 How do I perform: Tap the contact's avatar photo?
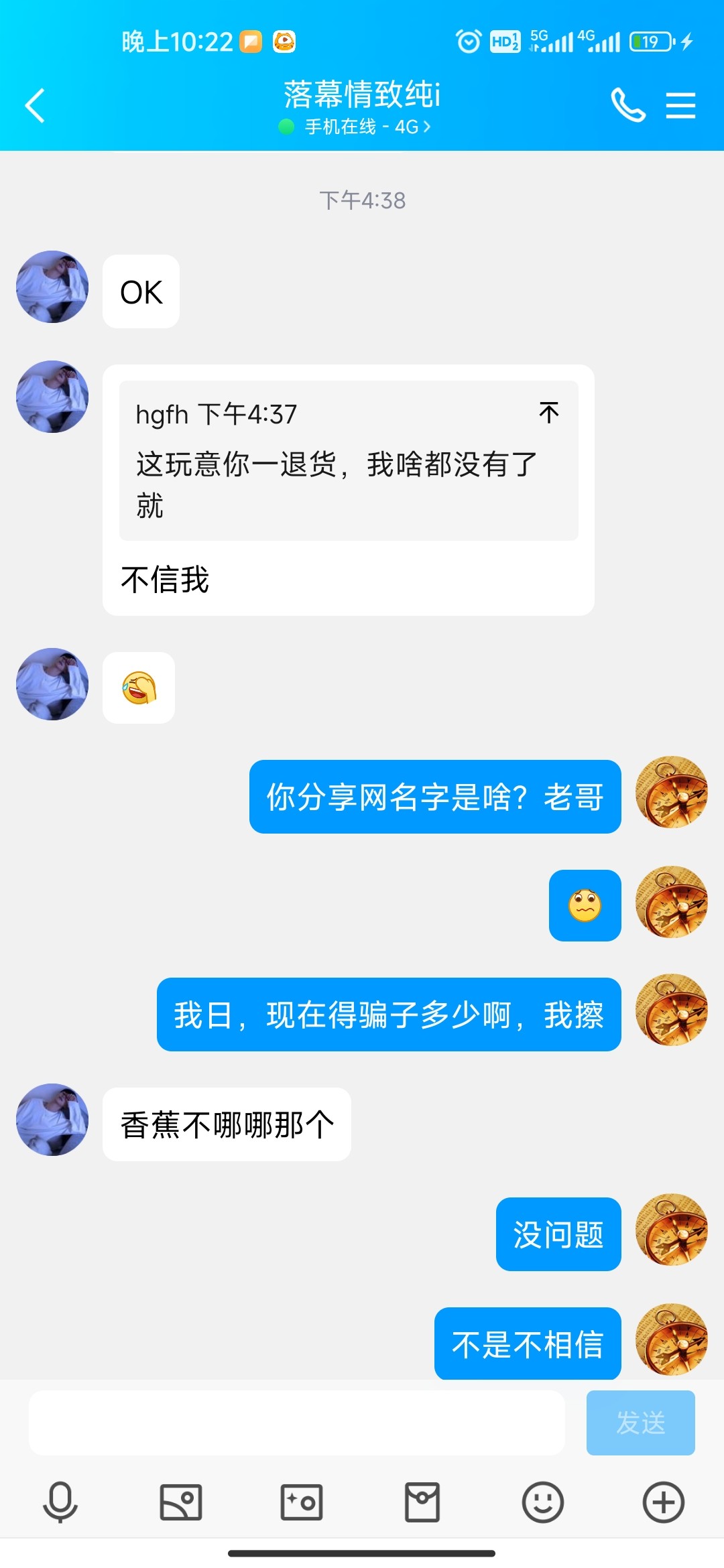(x=52, y=287)
